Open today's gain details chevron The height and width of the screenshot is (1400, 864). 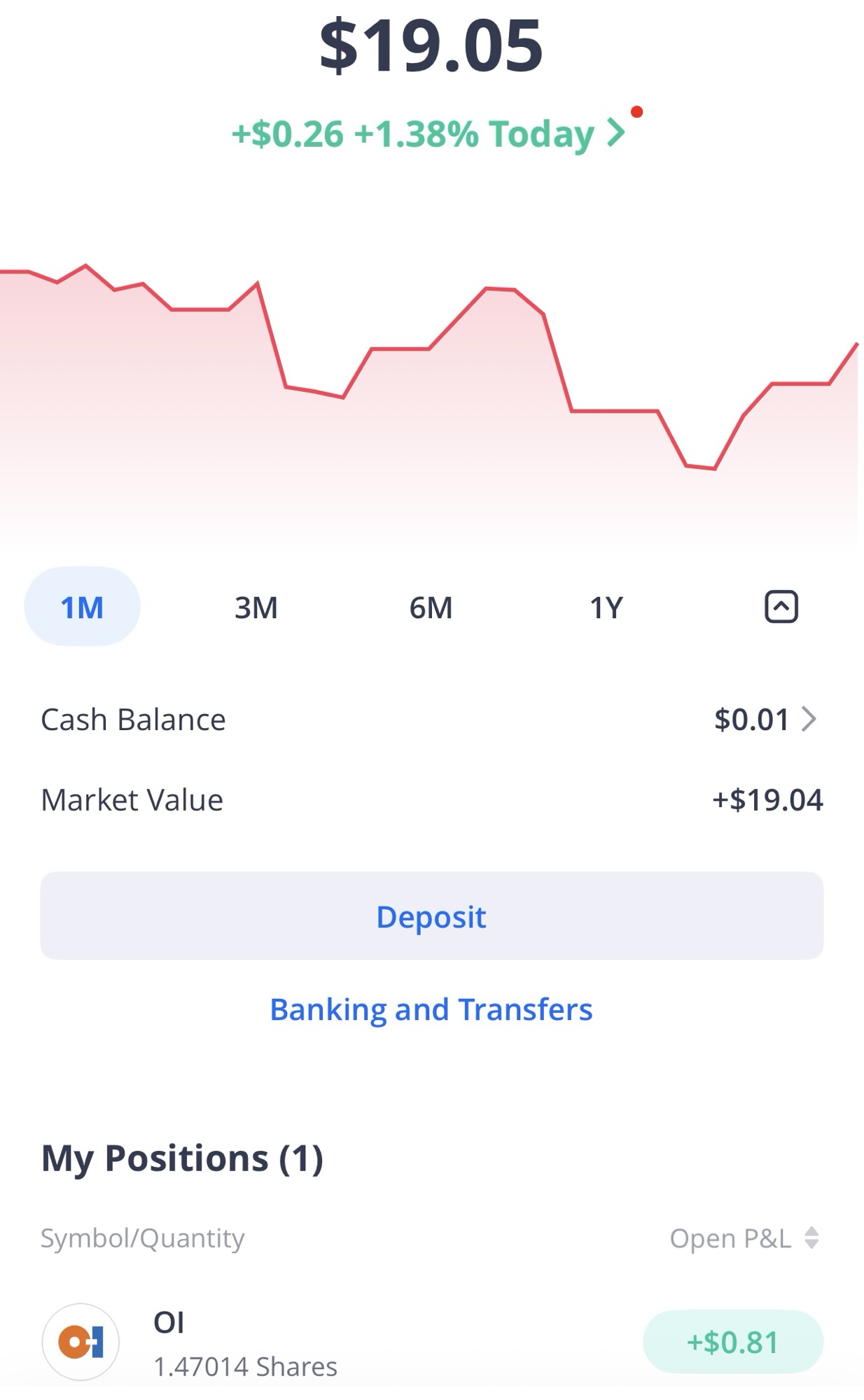coord(615,133)
